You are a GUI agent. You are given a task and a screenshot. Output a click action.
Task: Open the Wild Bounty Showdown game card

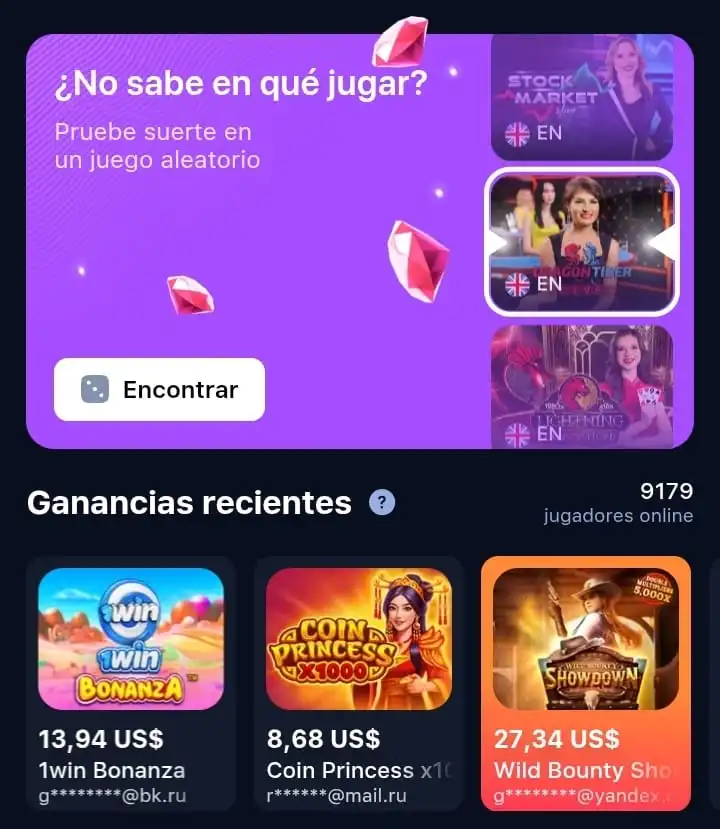tap(586, 640)
